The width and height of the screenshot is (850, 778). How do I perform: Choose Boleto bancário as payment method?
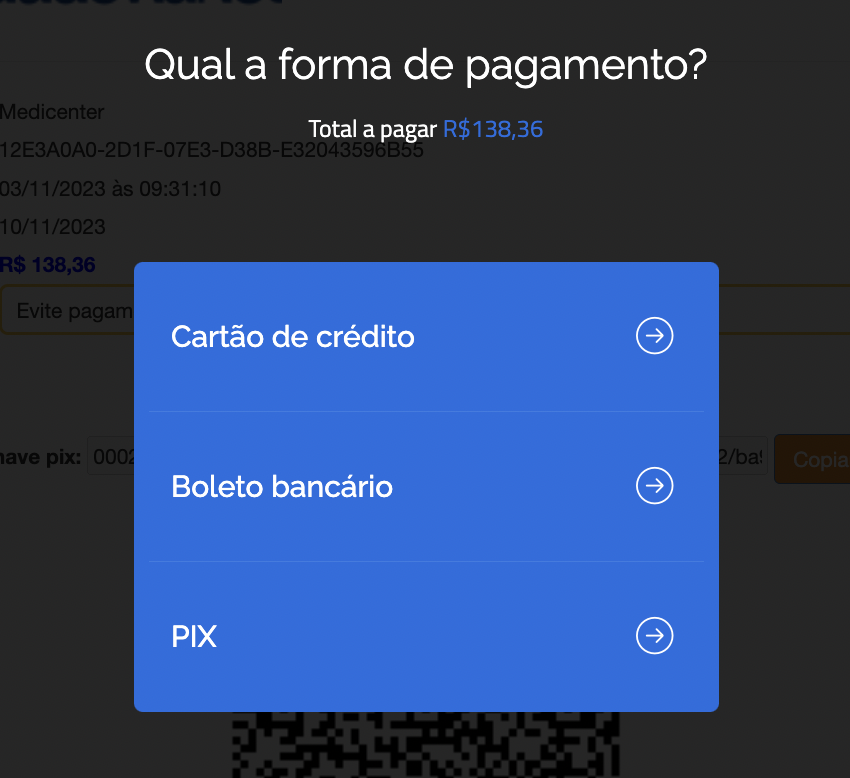pyautogui.click(x=425, y=487)
